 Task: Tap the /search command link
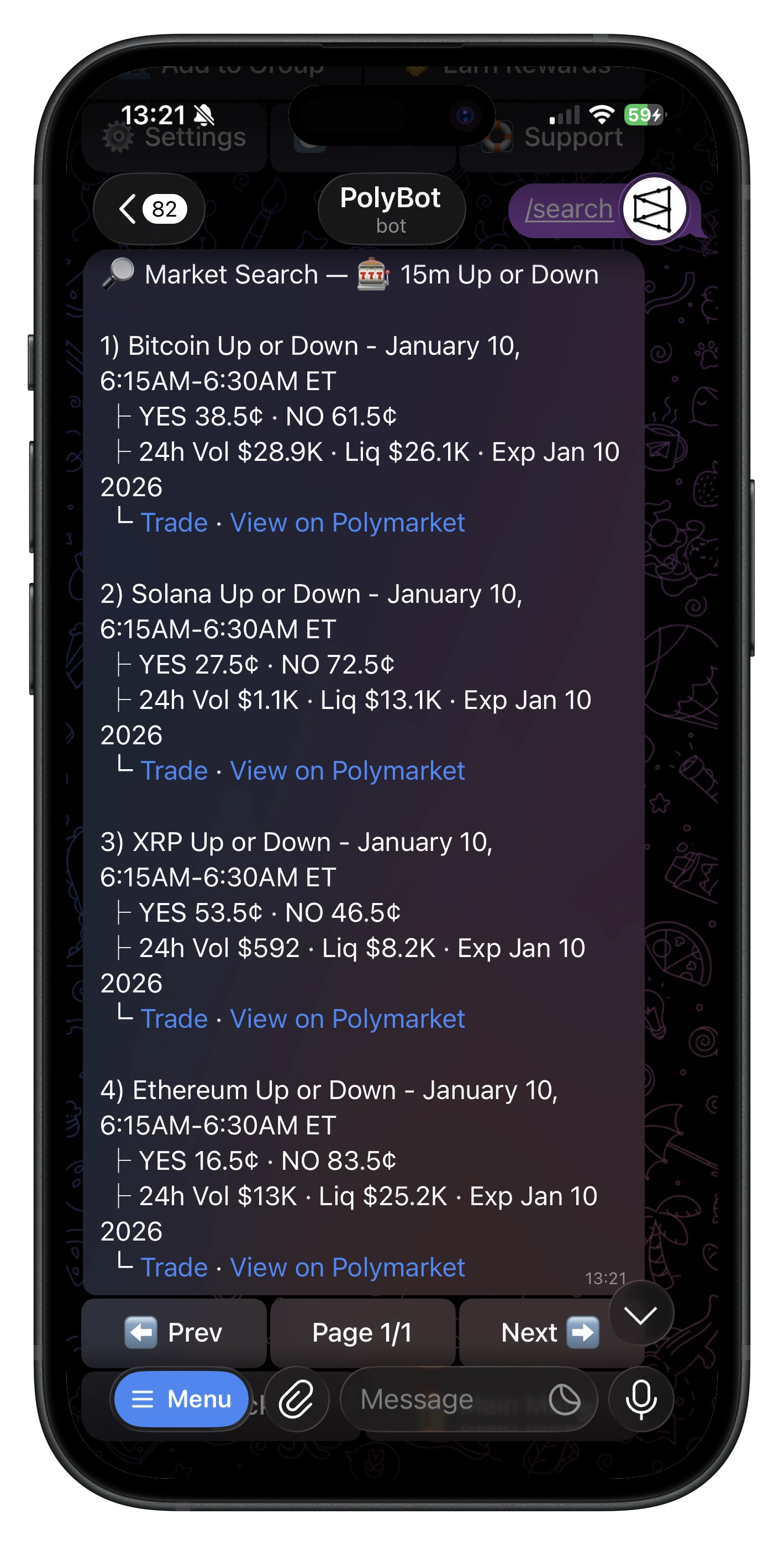point(569,210)
